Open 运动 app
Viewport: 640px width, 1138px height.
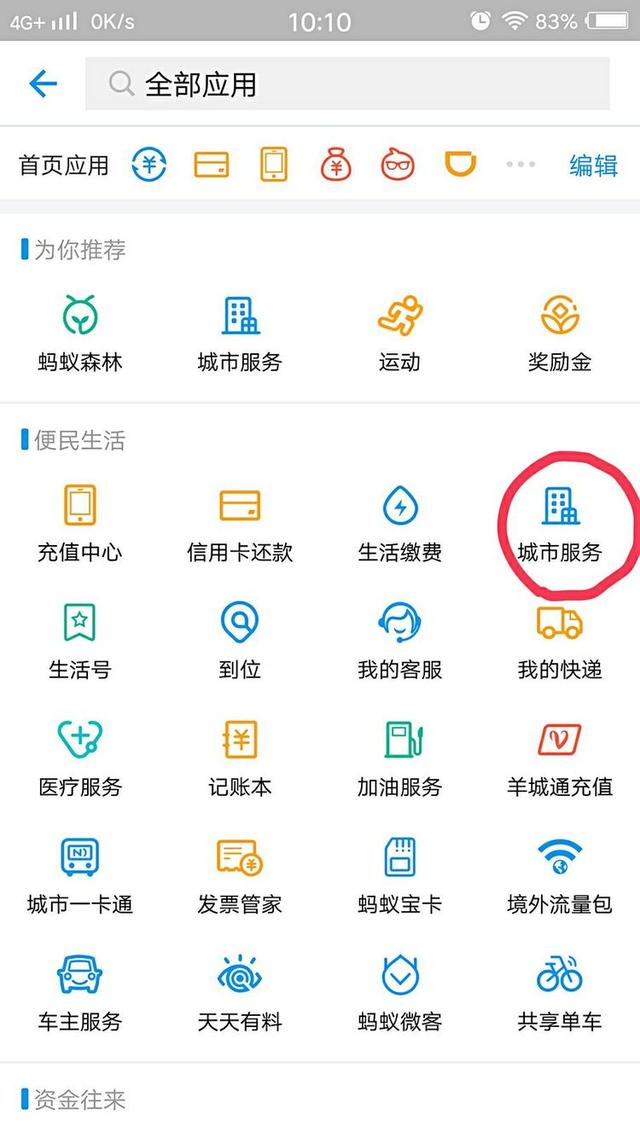[400, 333]
